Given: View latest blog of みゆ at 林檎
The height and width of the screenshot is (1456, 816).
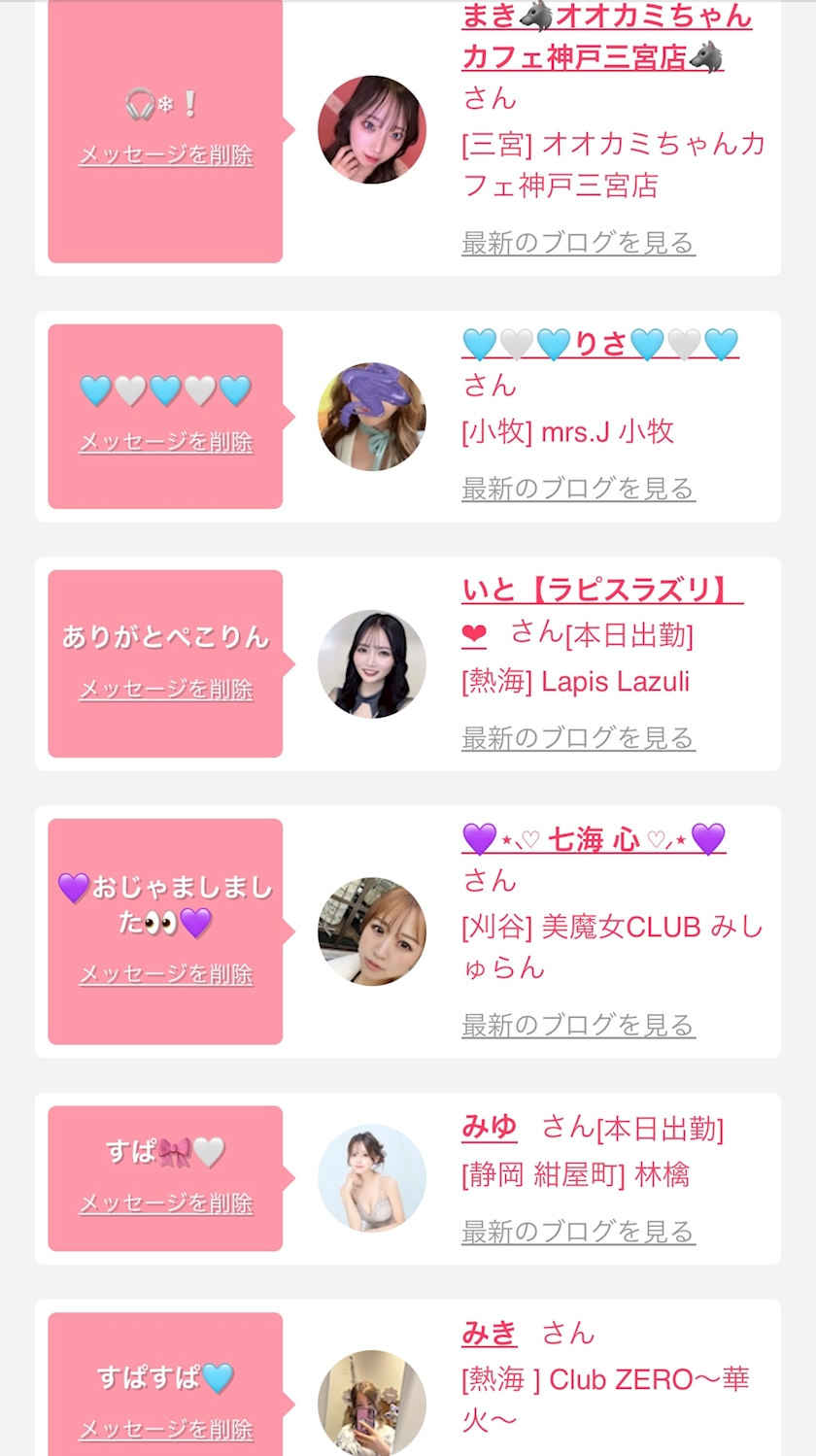Looking at the screenshot, I should pos(578,1232).
